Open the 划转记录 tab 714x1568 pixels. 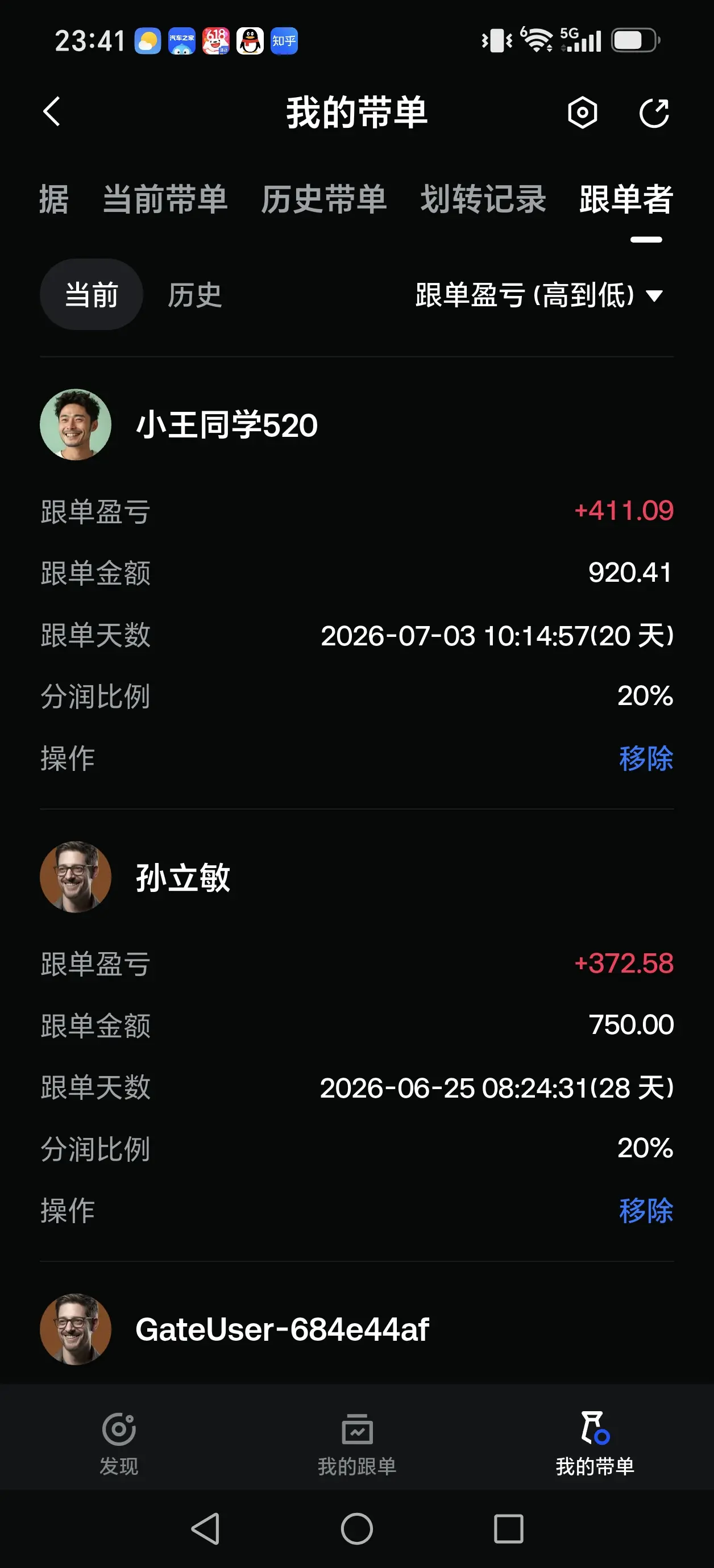[x=483, y=199]
